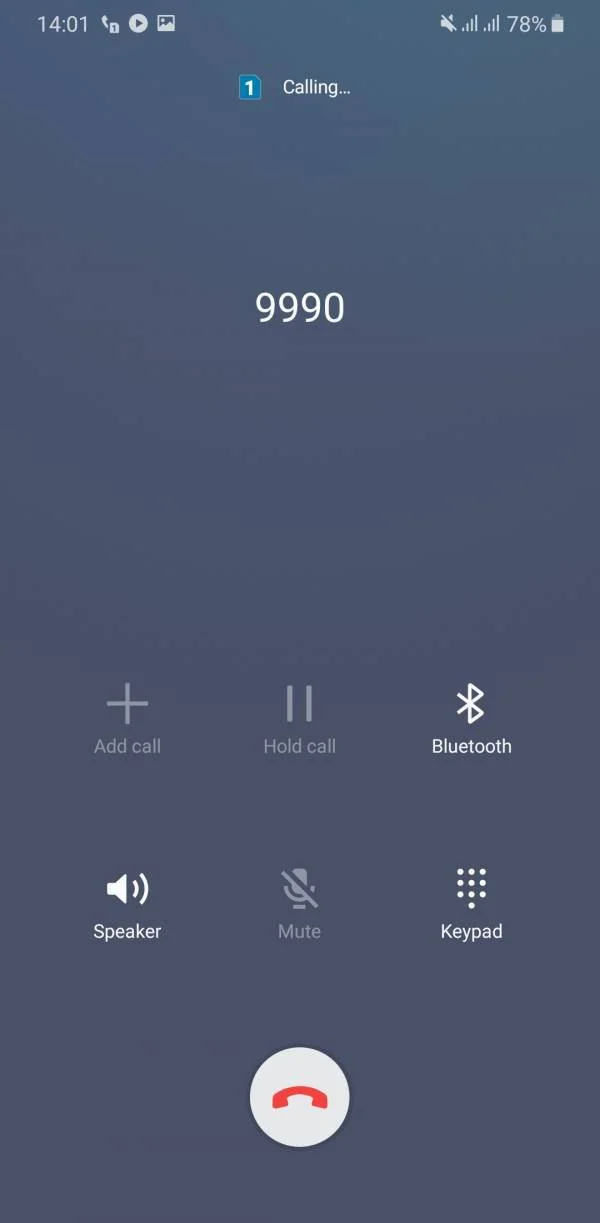The image size is (600, 1223).
Task: Mute the microphone
Action: click(299, 904)
